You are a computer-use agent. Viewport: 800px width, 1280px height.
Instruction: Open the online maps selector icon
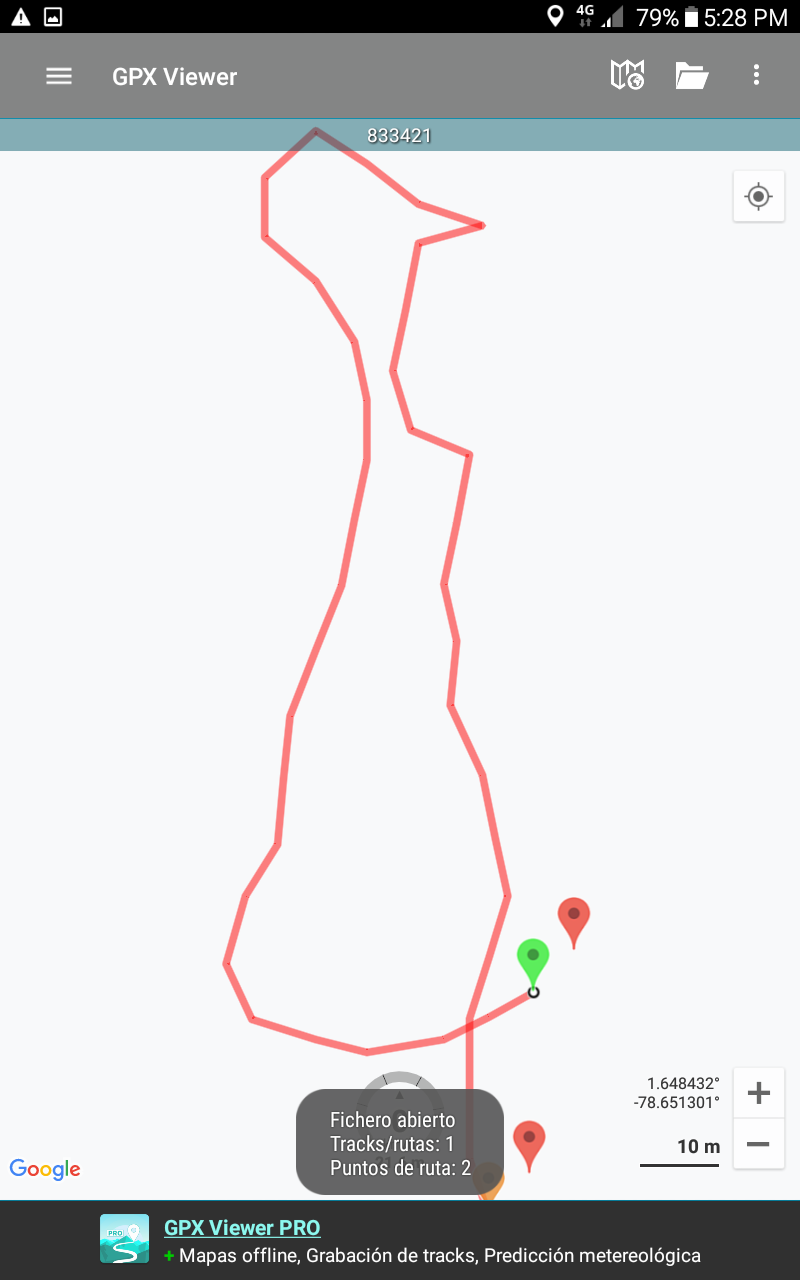(x=627, y=75)
